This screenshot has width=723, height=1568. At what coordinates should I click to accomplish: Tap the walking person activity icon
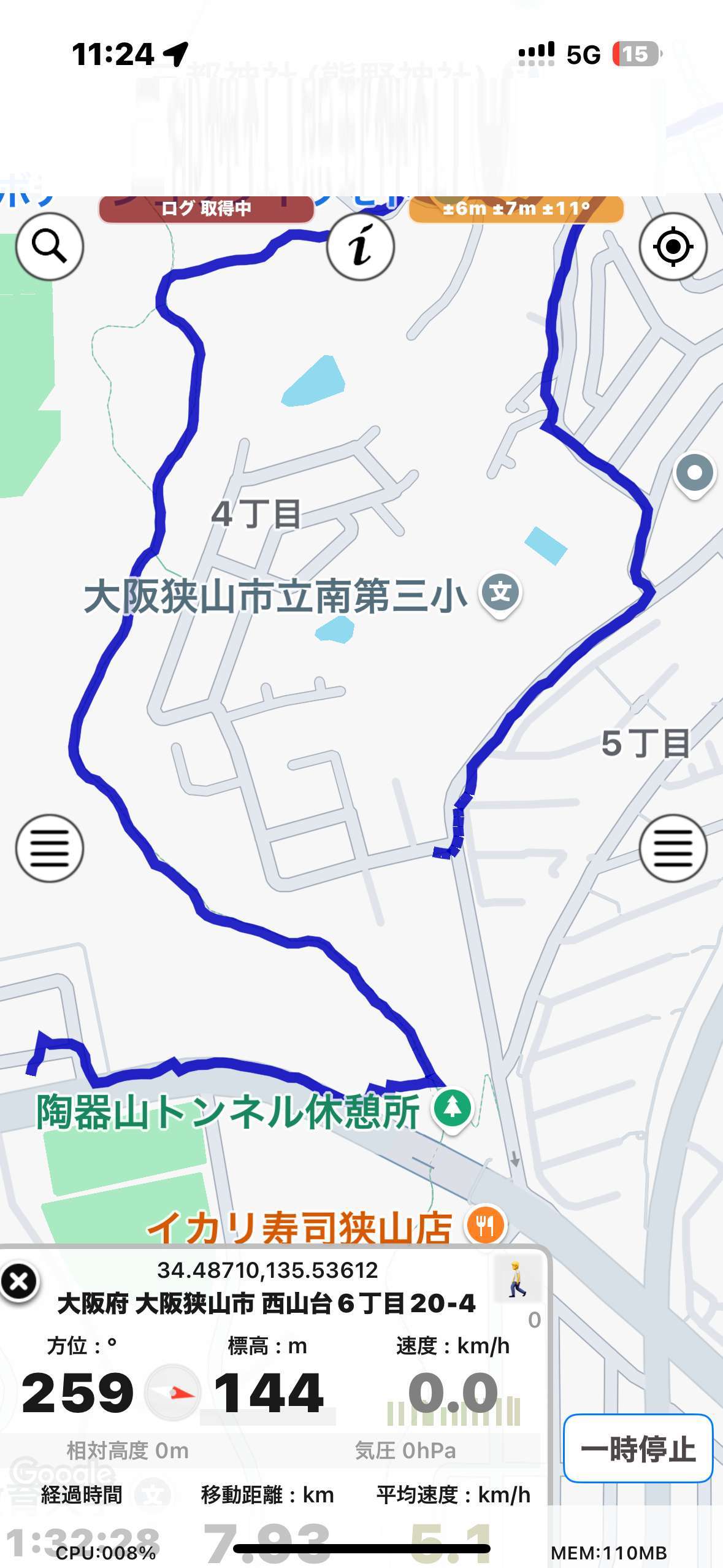click(x=518, y=1278)
